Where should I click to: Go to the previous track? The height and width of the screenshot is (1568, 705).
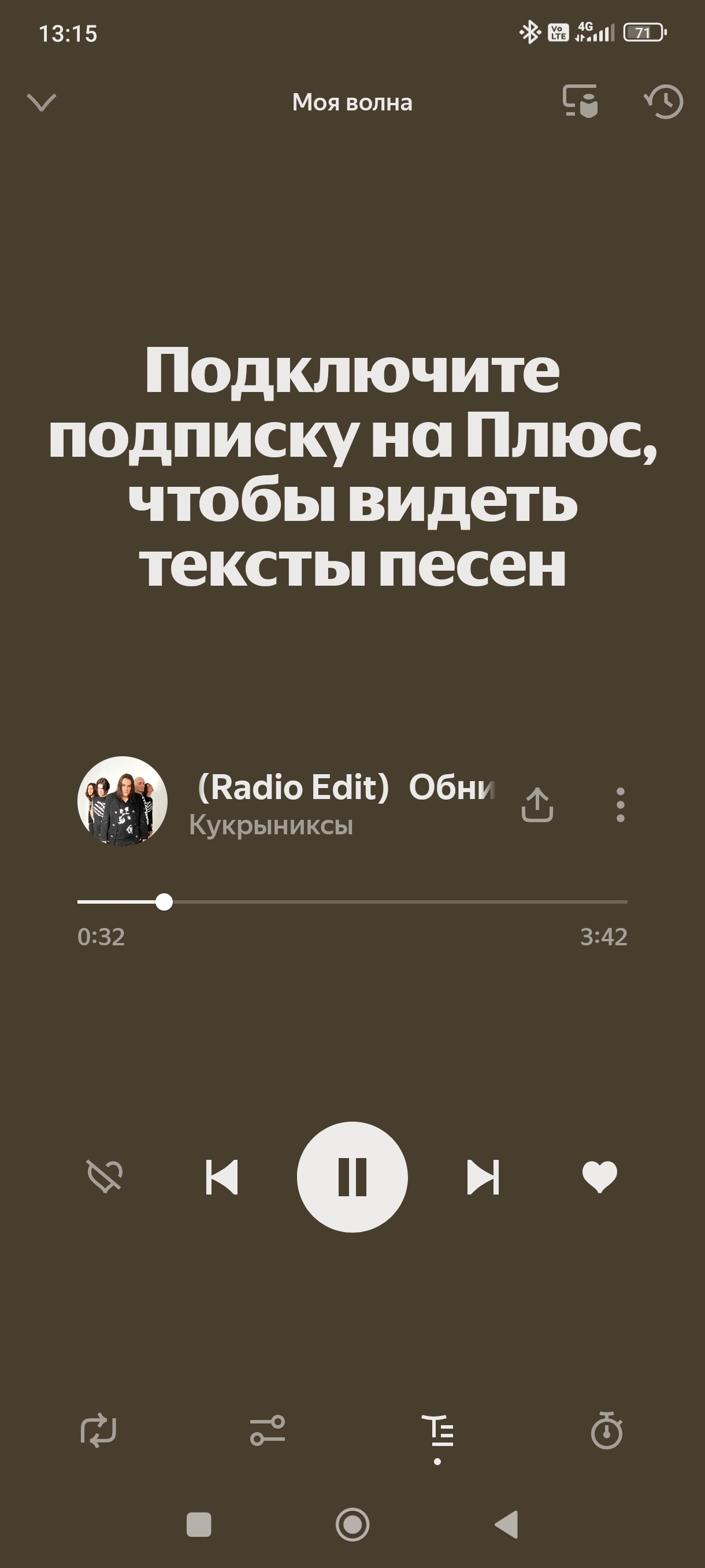(x=222, y=1177)
